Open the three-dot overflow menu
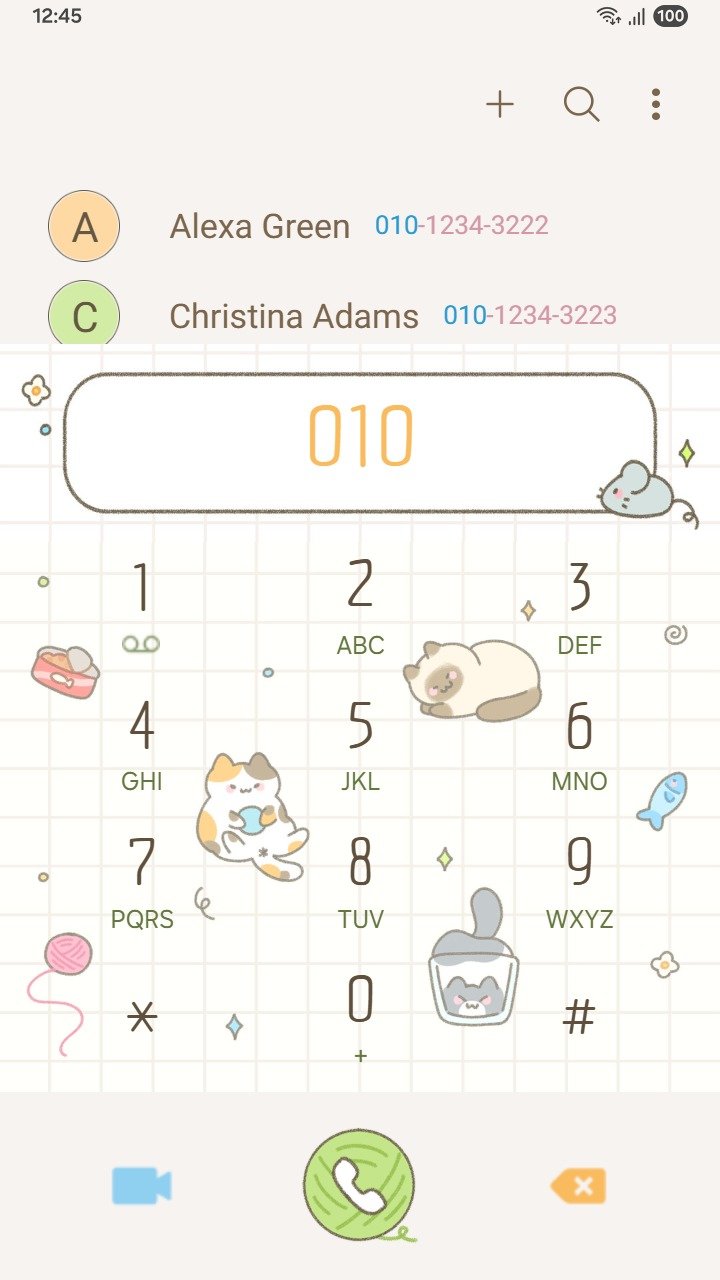Screen dimensions: 720x1280 (x=656, y=104)
